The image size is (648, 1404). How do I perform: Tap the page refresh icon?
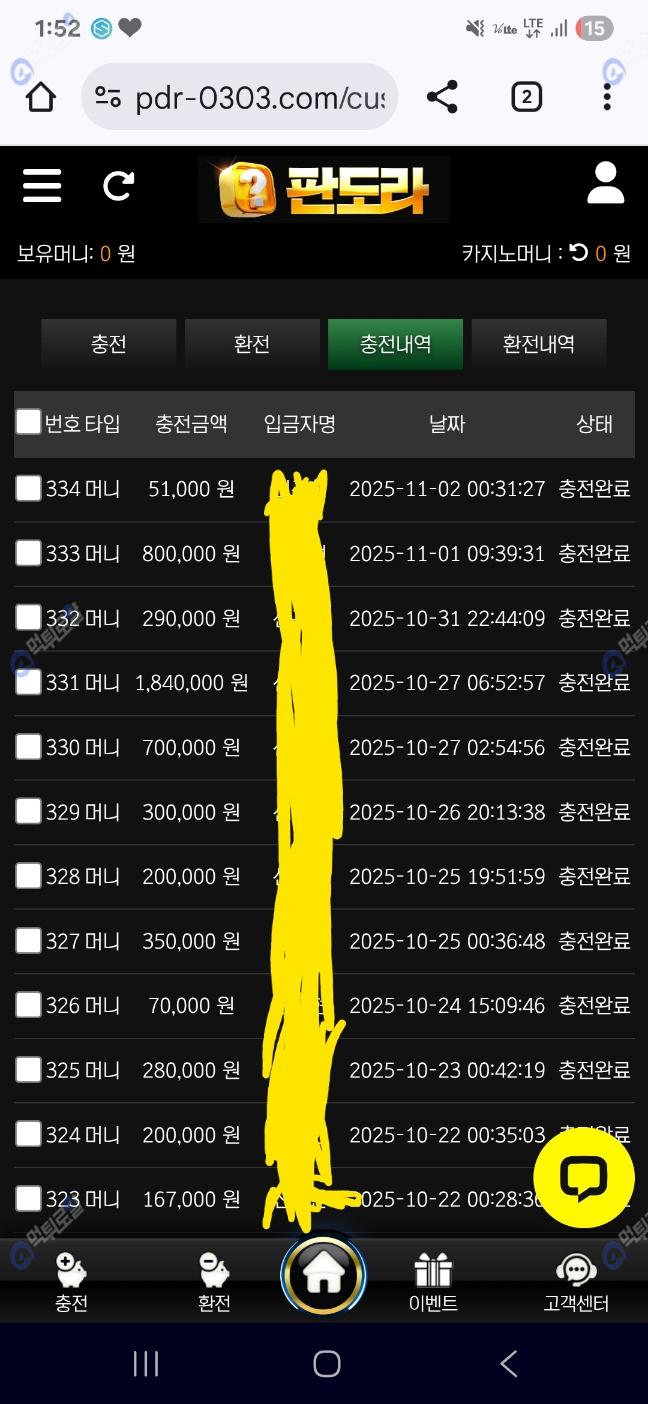click(x=118, y=185)
